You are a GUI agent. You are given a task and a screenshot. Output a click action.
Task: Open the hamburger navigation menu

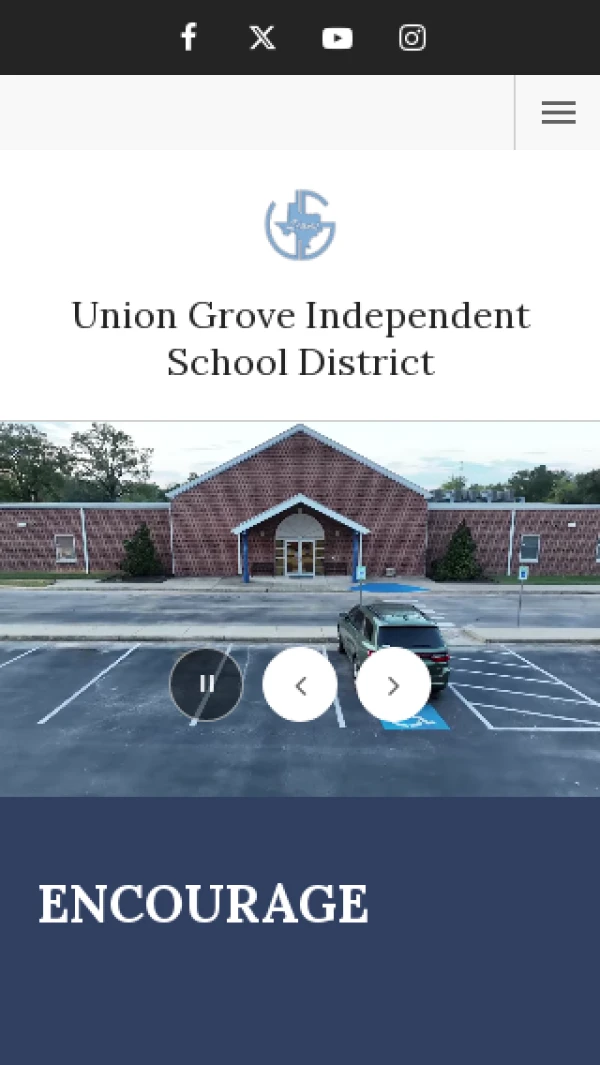click(x=558, y=113)
